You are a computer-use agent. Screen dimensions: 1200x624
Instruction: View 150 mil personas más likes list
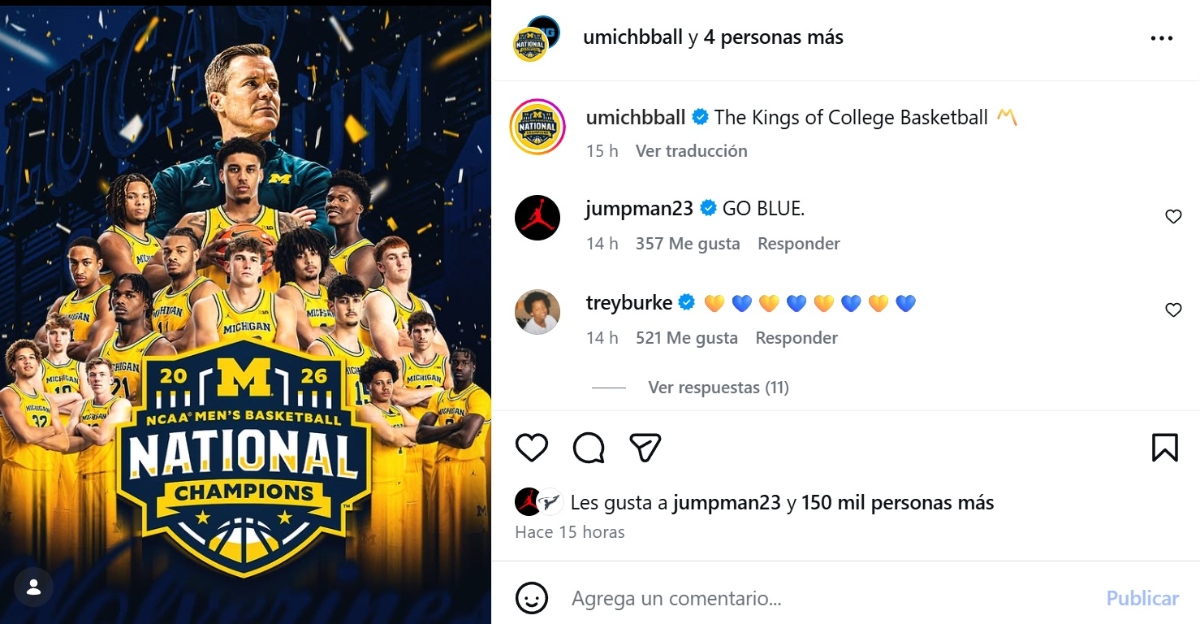click(x=897, y=502)
